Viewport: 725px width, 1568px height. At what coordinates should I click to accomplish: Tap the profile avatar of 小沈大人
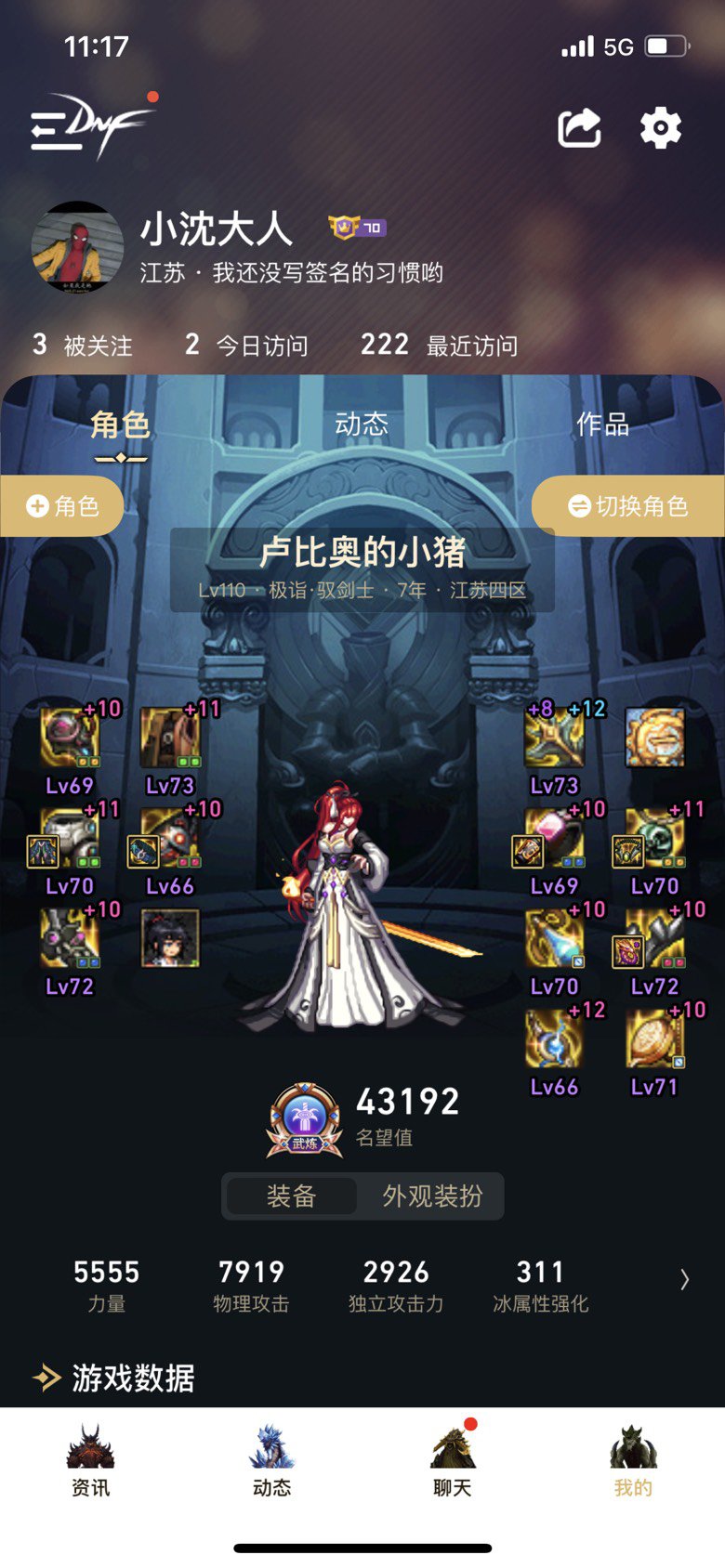[77, 248]
